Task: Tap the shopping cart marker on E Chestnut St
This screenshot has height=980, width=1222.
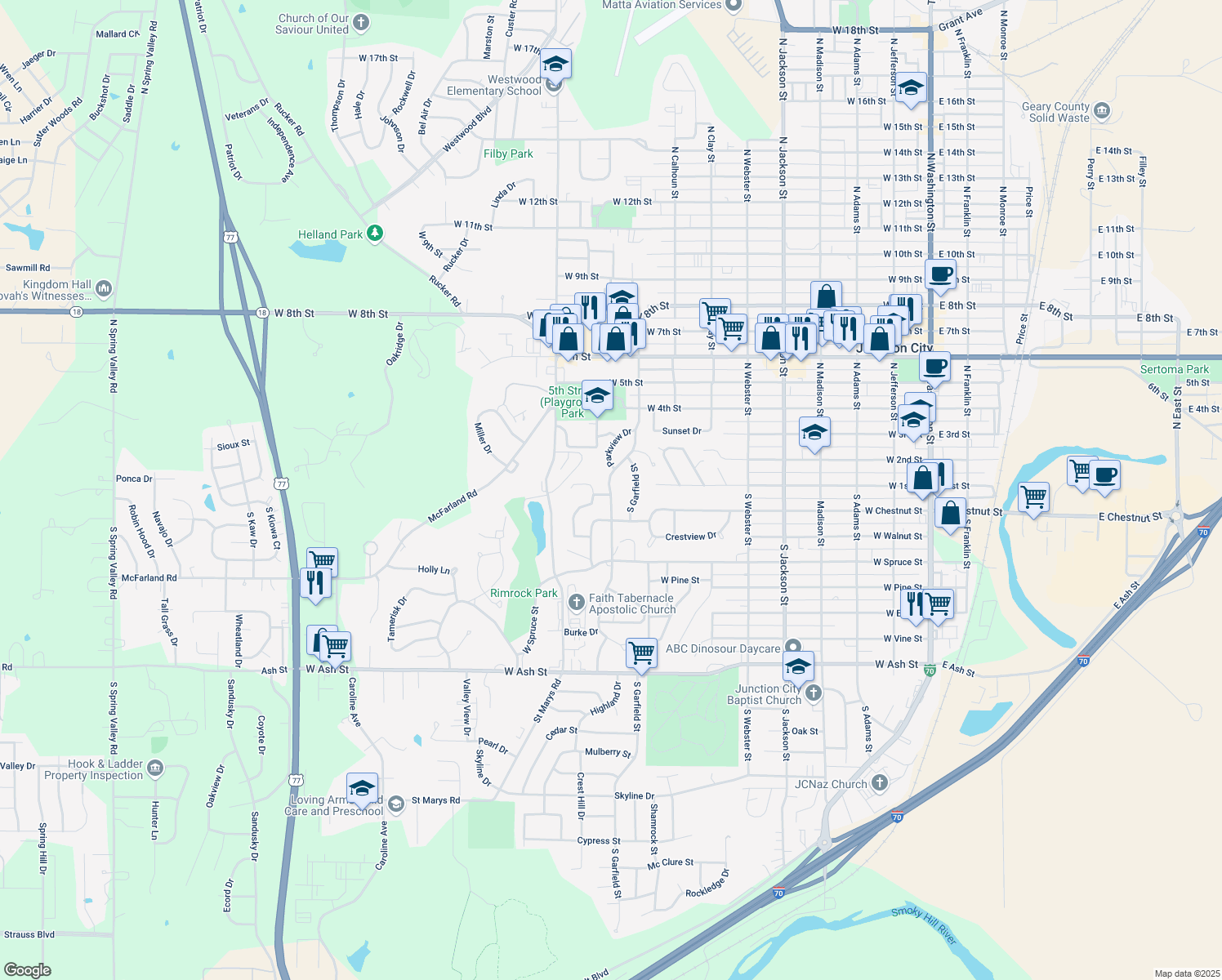Action: tap(1034, 497)
